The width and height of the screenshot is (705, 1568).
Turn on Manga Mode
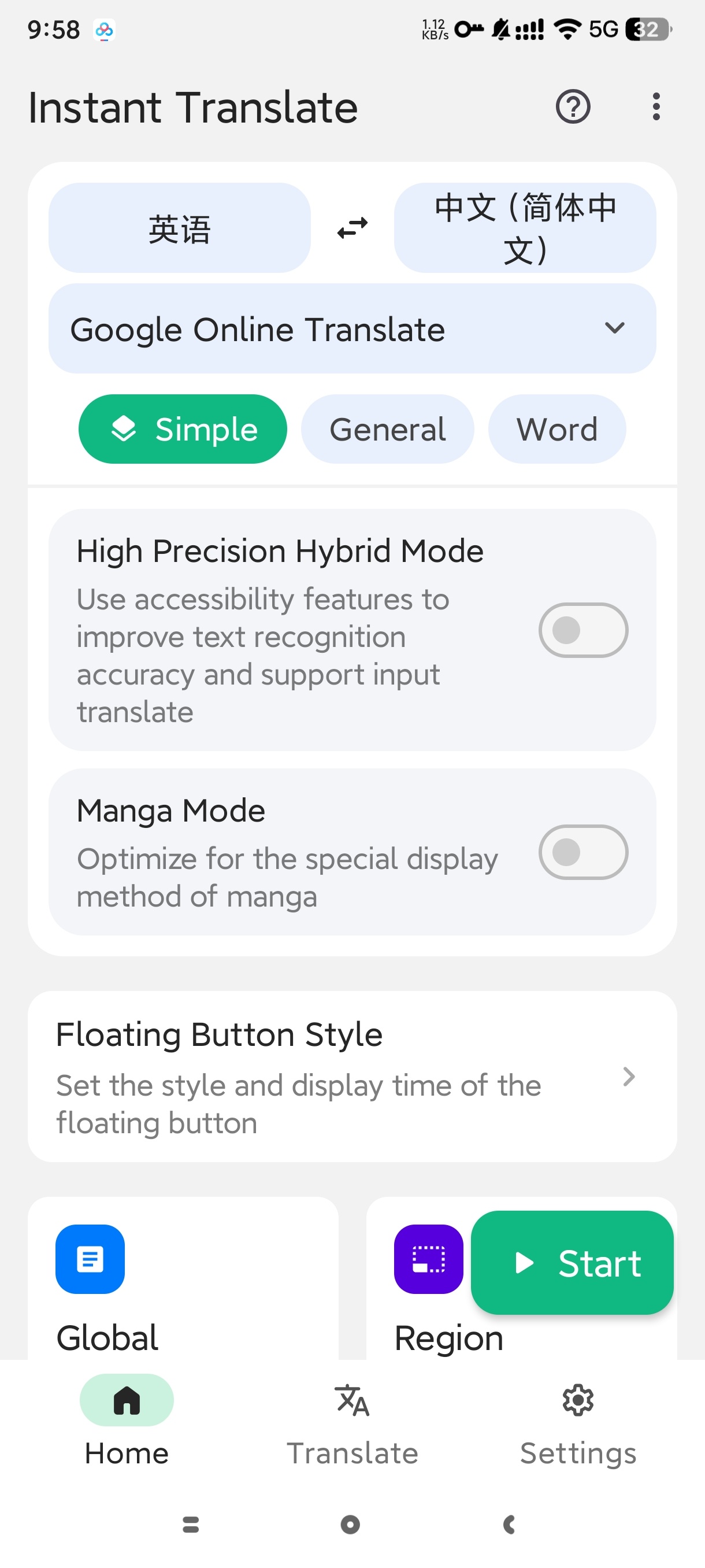pyautogui.click(x=582, y=852)
